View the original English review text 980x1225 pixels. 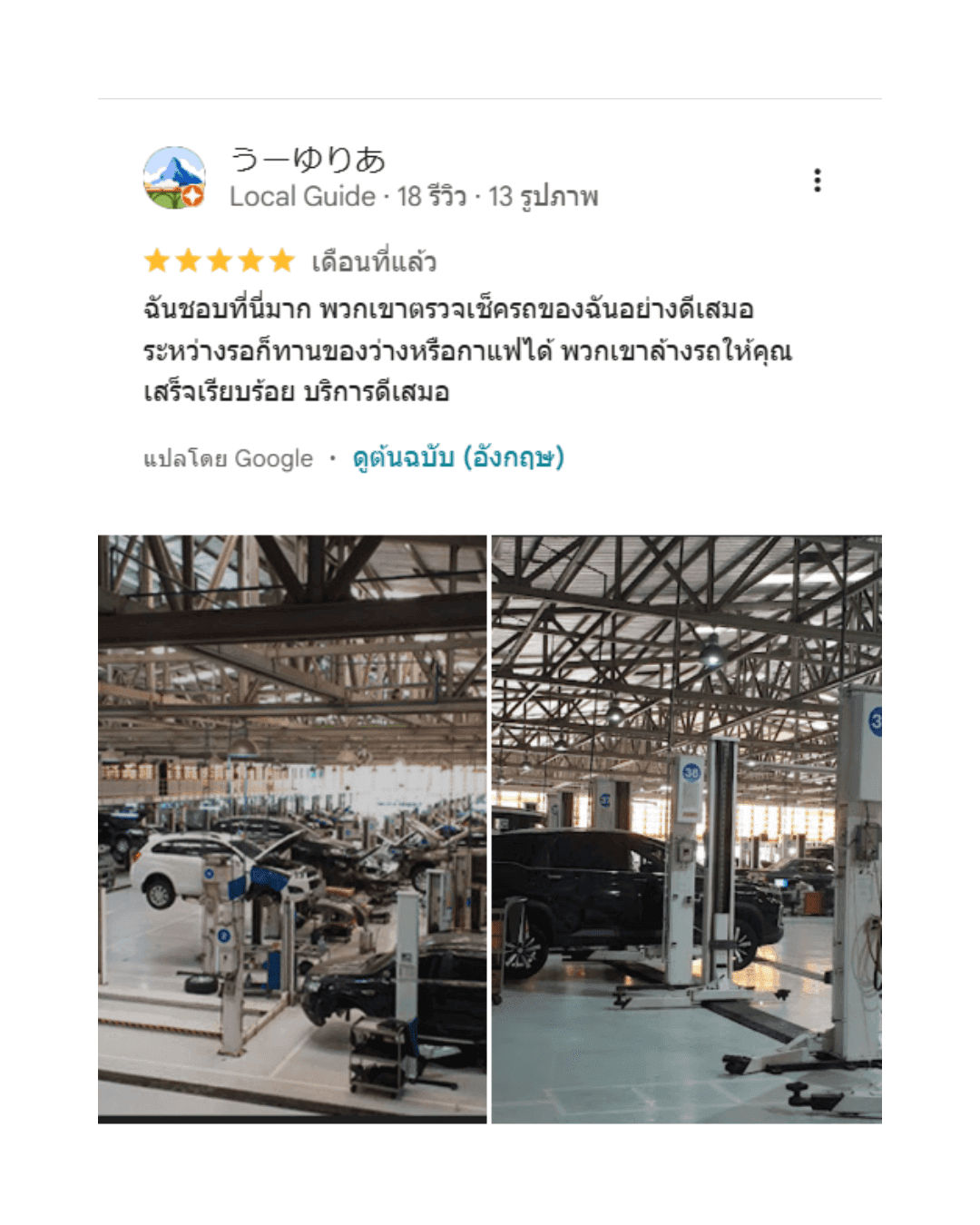coord(458,457)
